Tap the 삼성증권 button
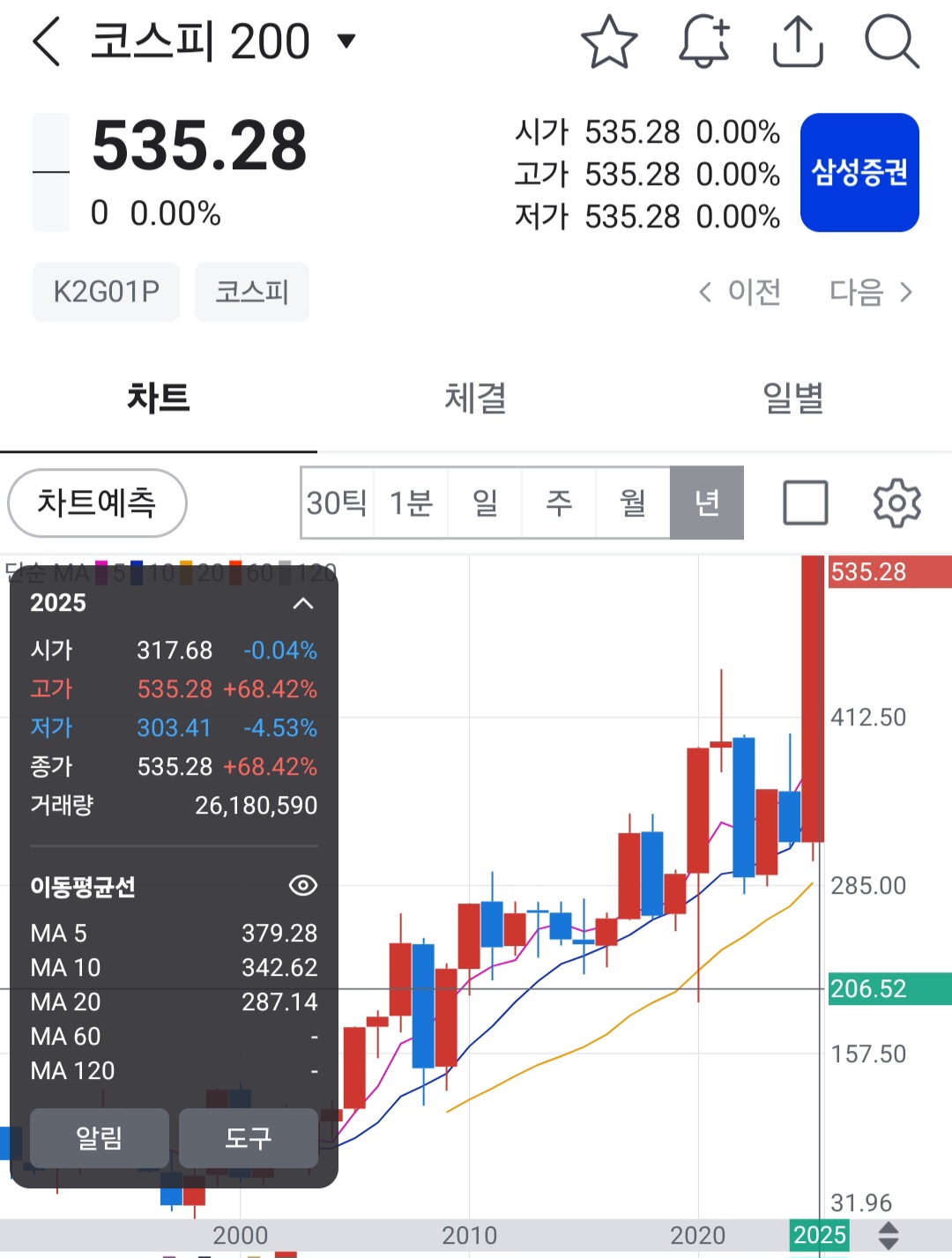The width and height of the screenshot is (952, 1258). click(x=859, y=173)
